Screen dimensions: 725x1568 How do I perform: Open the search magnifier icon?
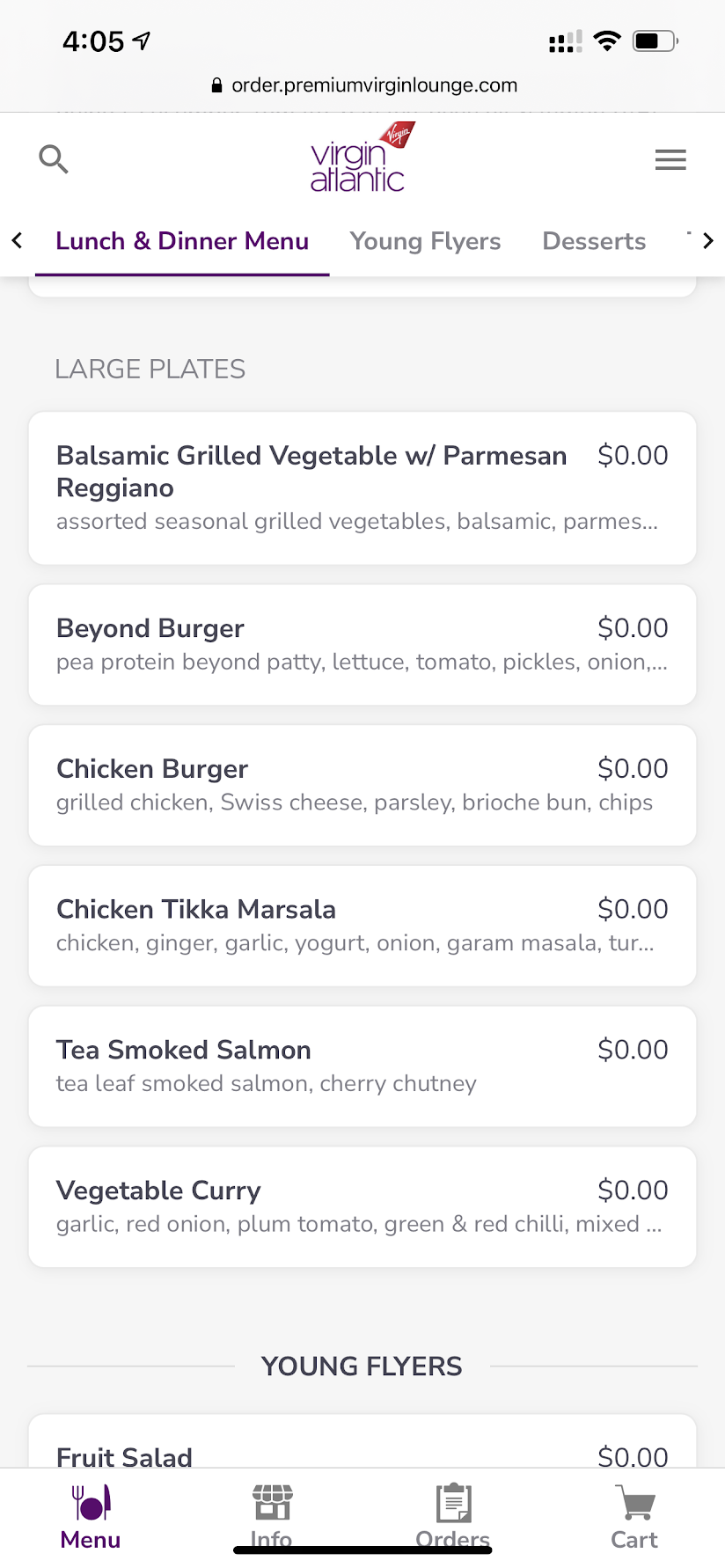54,159
